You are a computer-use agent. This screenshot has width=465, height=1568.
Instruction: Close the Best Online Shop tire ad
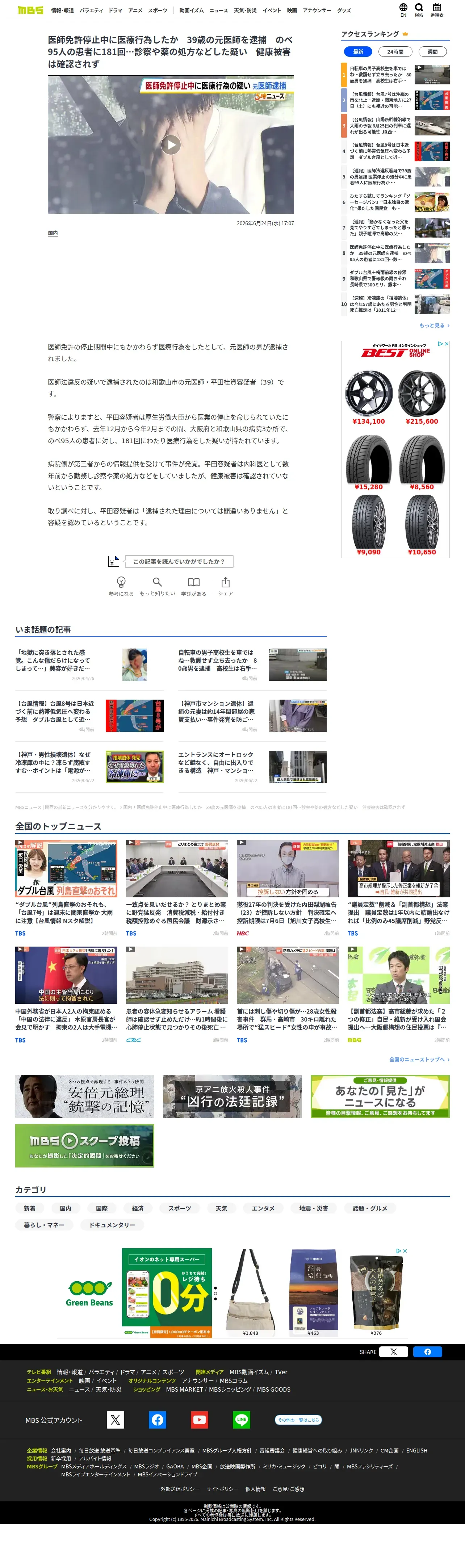(447, 344)
